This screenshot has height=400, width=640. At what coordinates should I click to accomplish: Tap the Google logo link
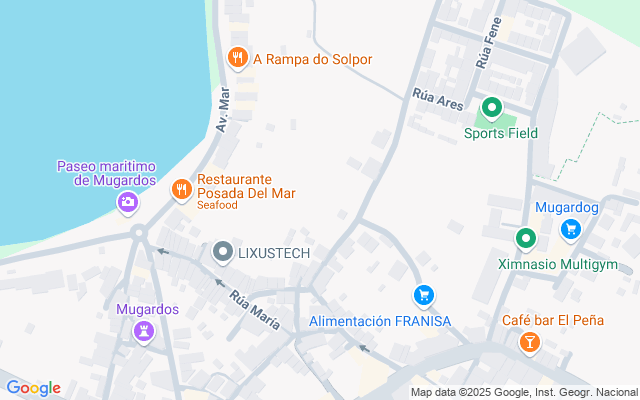click(x=33, y=388)
